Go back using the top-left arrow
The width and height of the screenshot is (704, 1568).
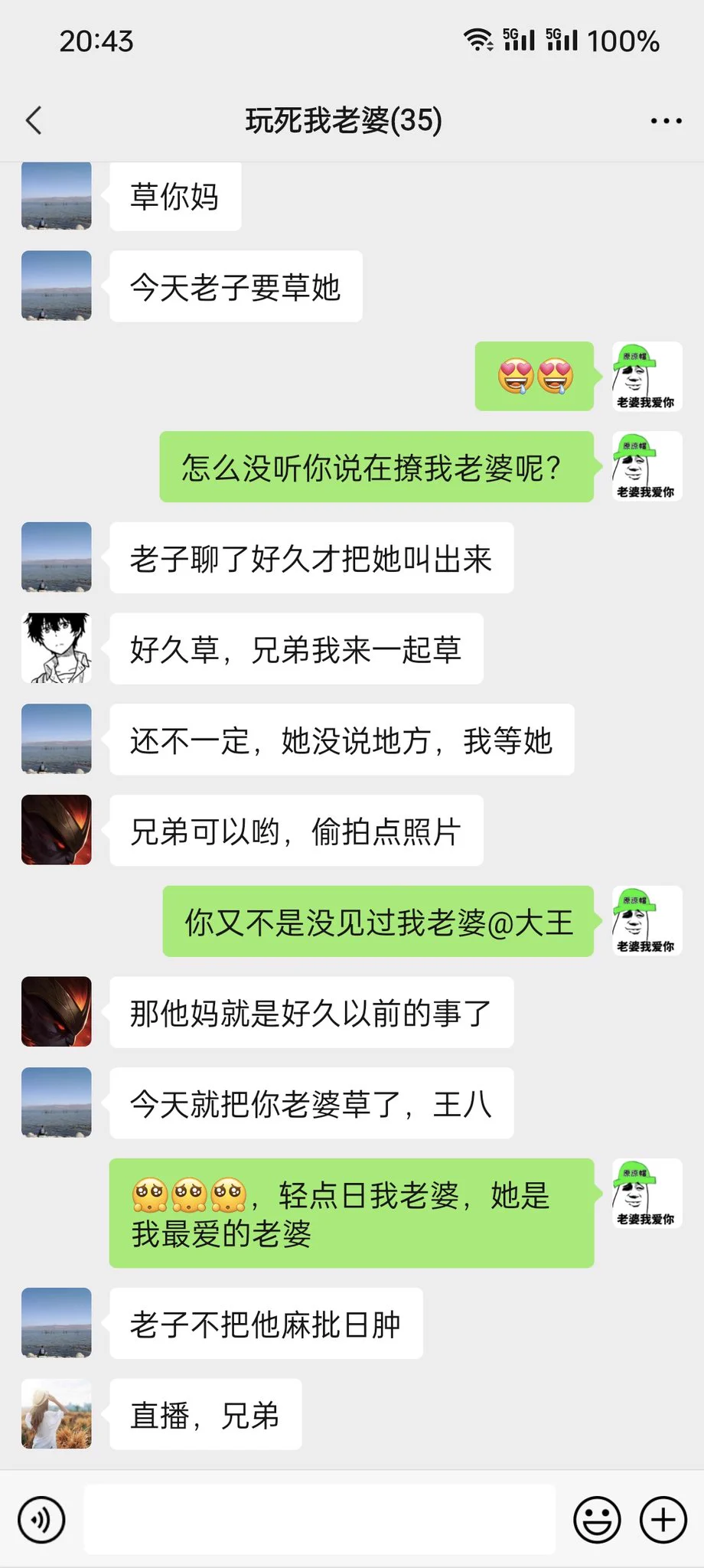tap(34, 120)
